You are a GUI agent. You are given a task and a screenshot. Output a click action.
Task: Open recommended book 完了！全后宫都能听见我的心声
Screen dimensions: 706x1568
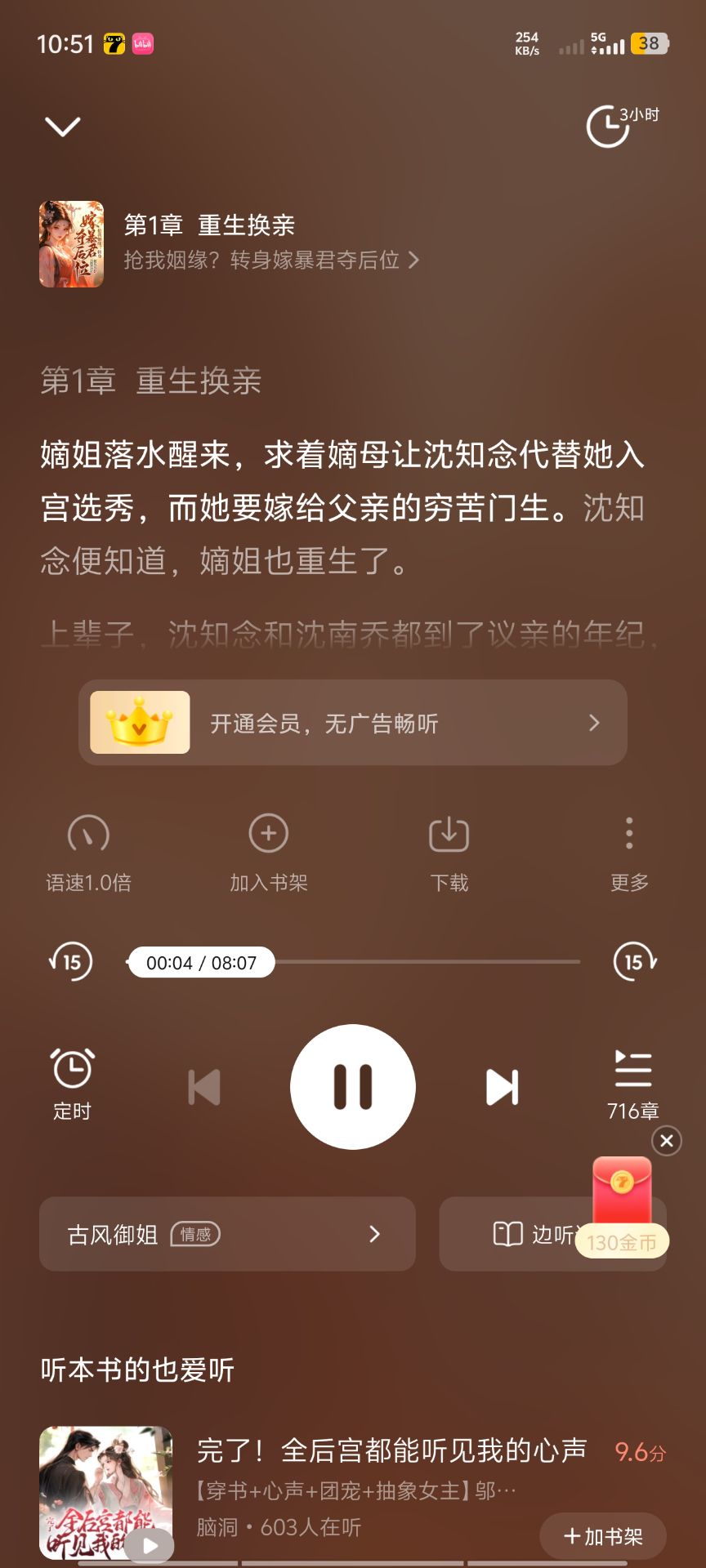(x=391, y=1451)
